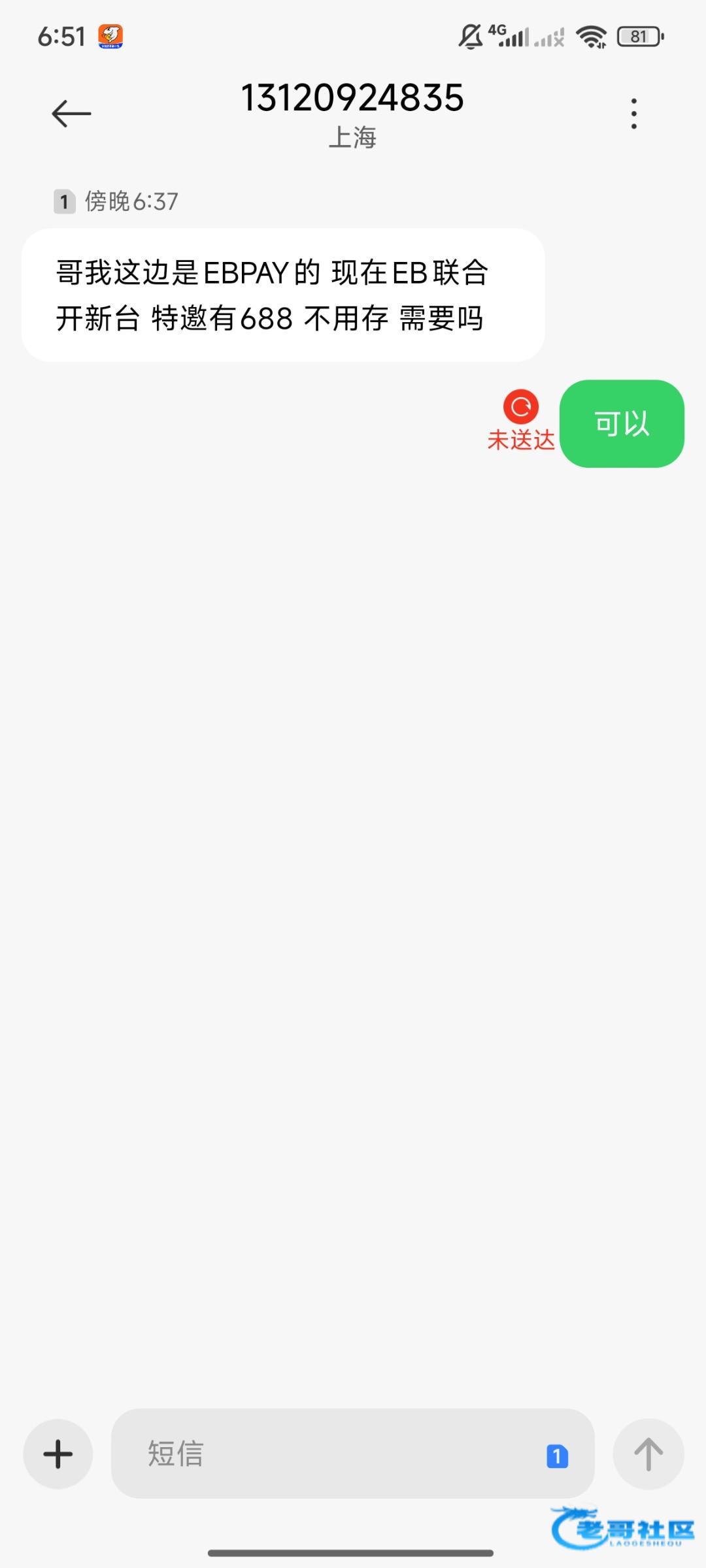Open the attachment plus button
The height and width of the screenshot is (1568, 706).
[x=58, y=1454]
